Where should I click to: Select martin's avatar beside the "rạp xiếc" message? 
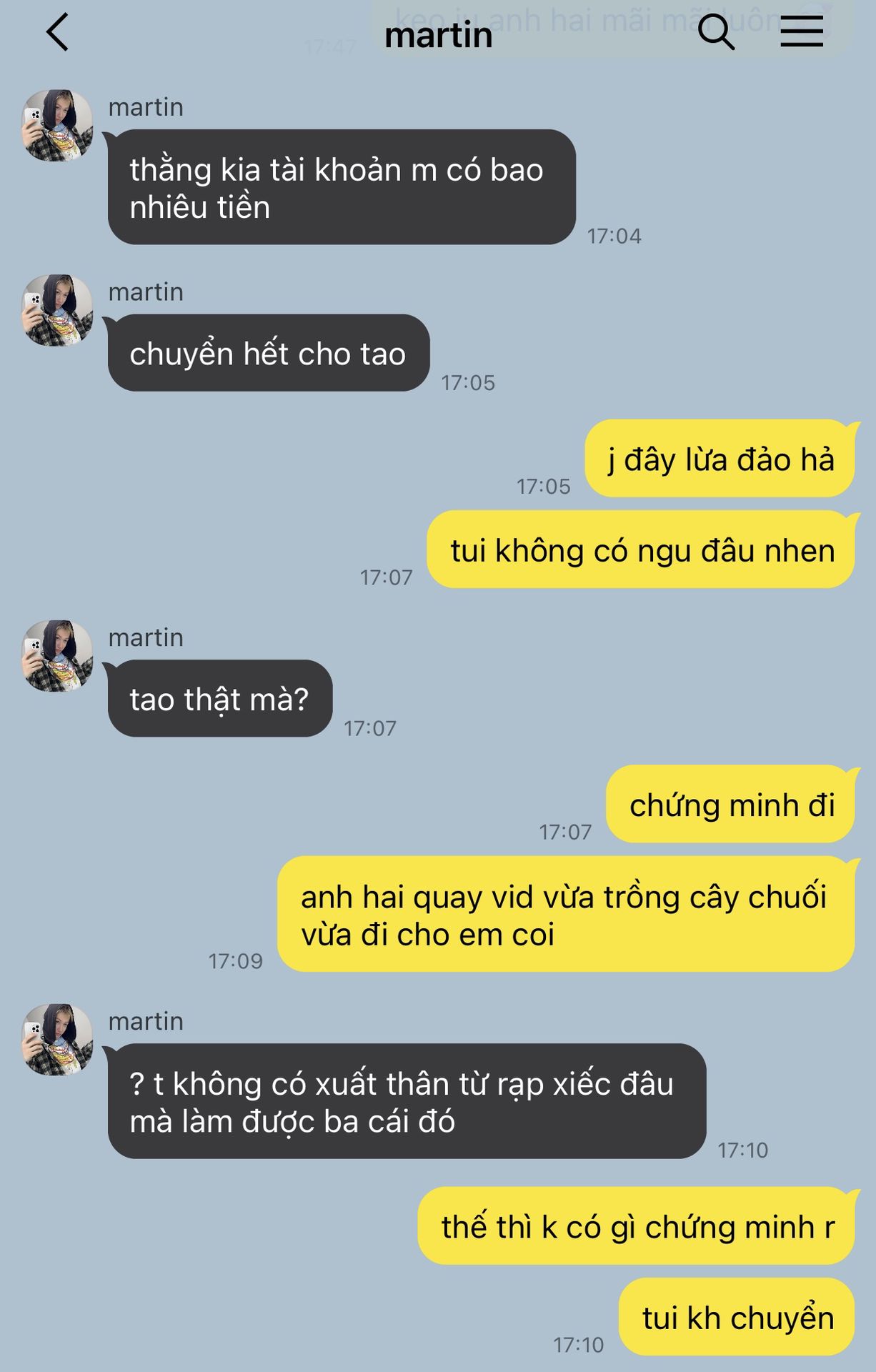pos(57,1039)
